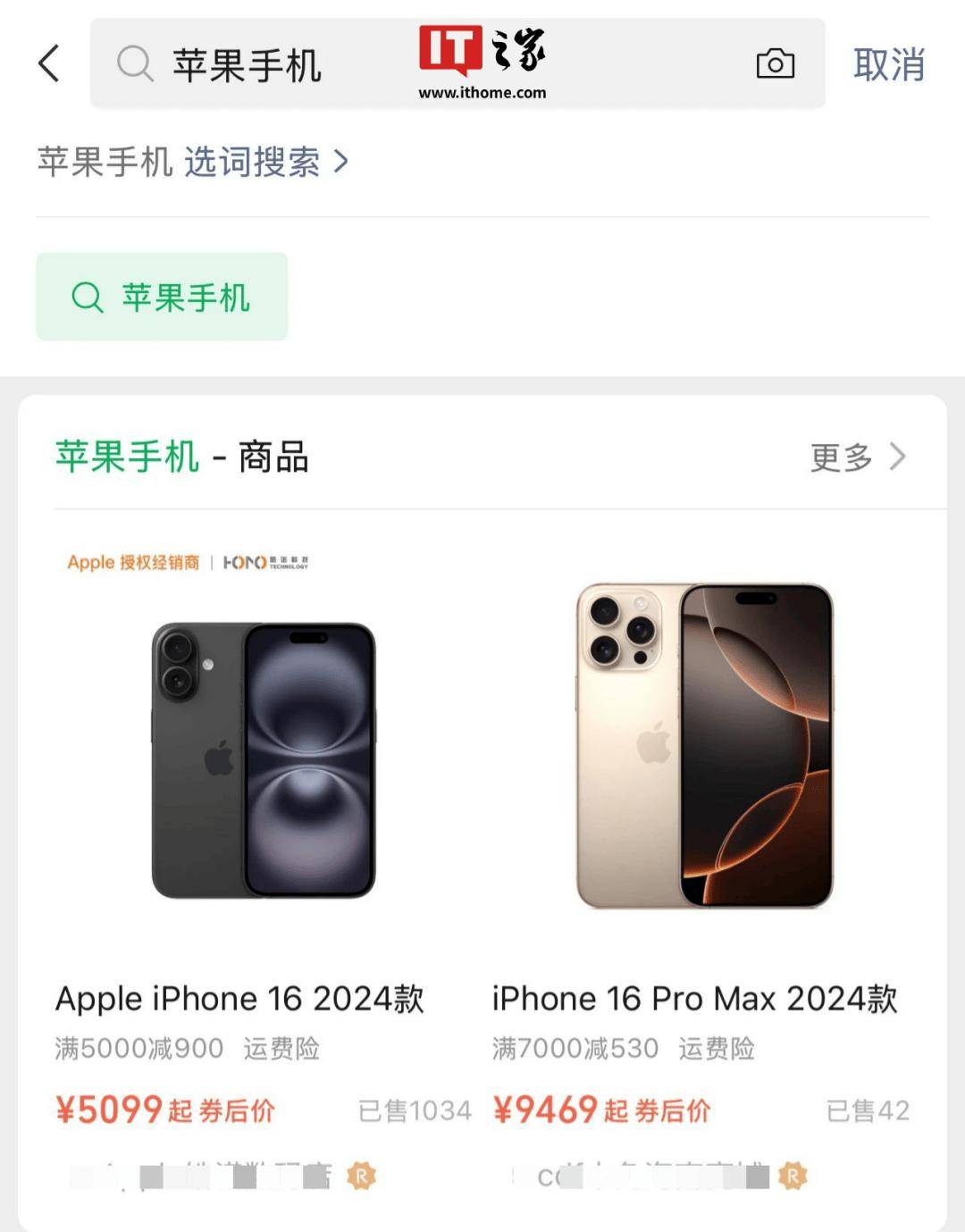Open 更多 products
The width and height of the screenshot is (965, 1232).
(856, 457)
